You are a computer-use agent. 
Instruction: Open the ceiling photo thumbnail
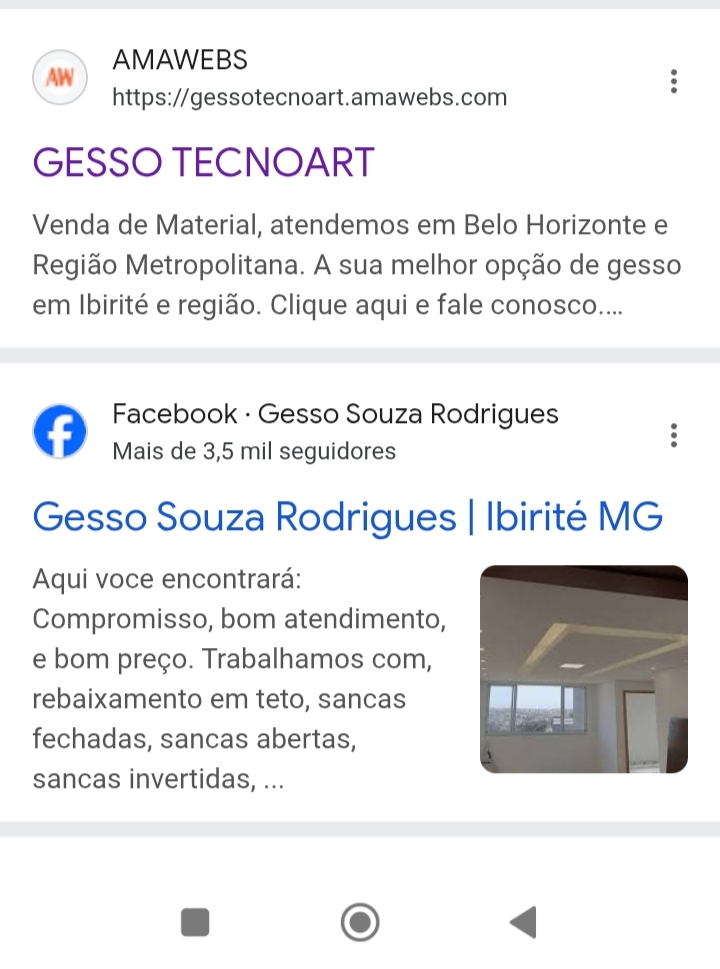(x=584, y=668)
